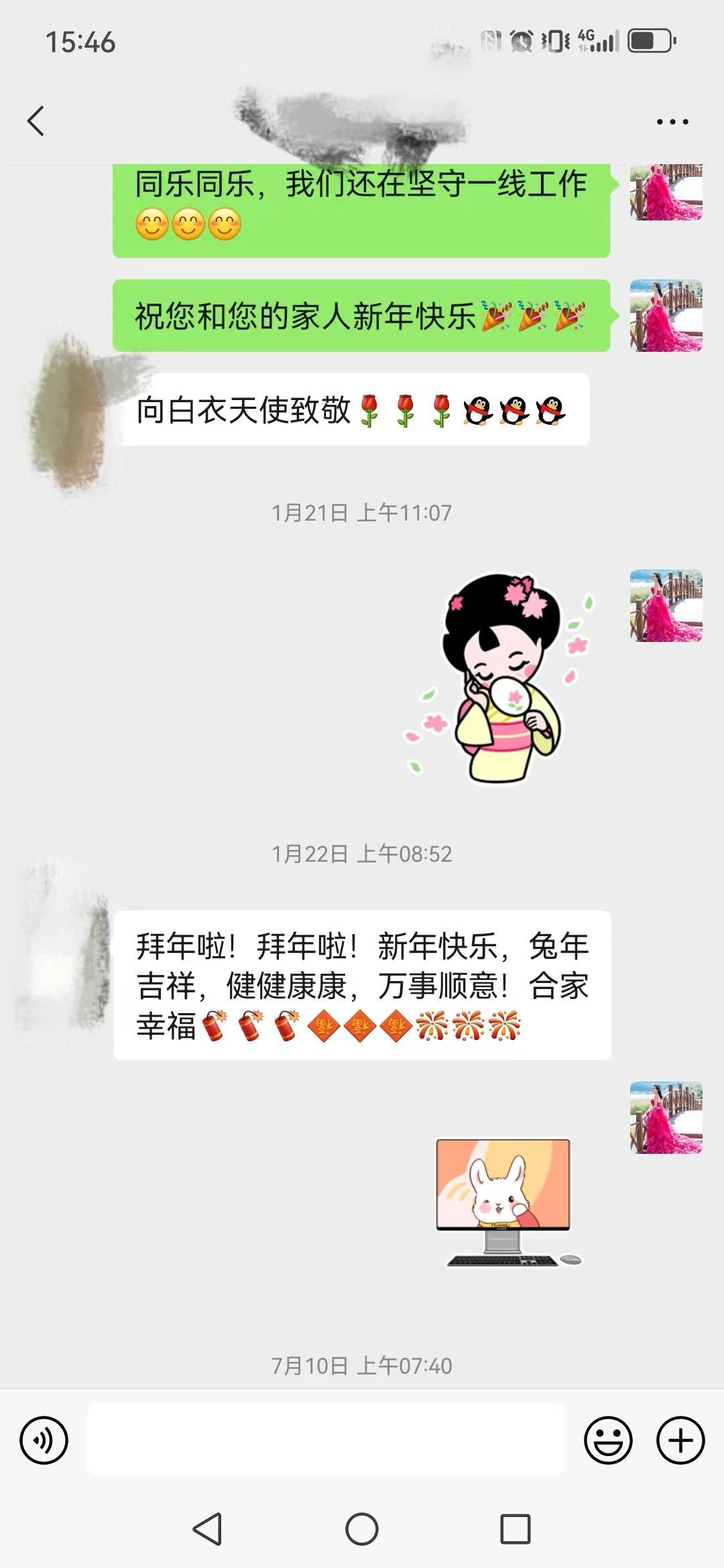724x1568 pixels.
Task: Open the plus attachments menu
Action: (680, 1440)
